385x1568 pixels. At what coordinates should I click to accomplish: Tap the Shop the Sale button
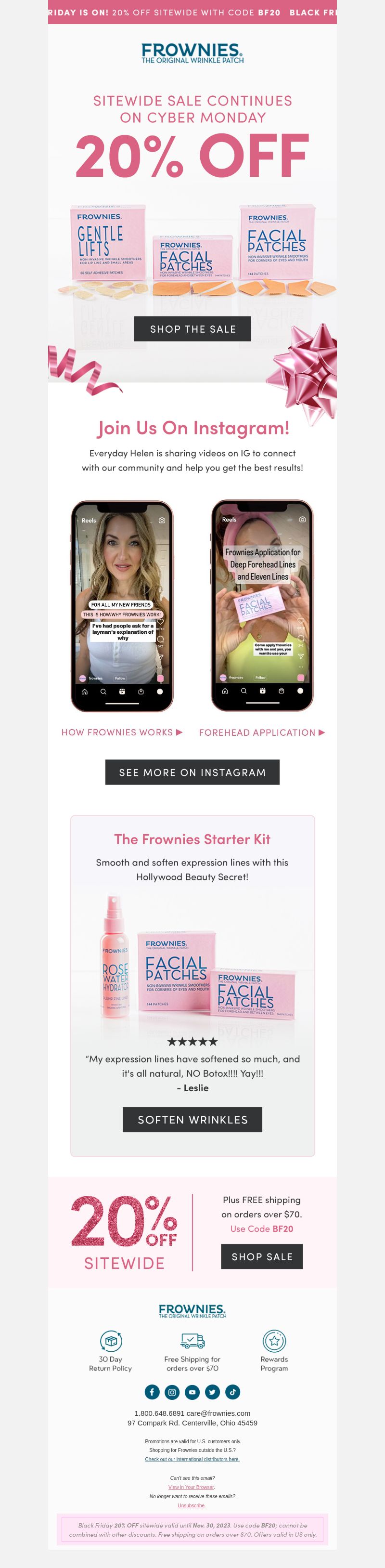(192, 329)
